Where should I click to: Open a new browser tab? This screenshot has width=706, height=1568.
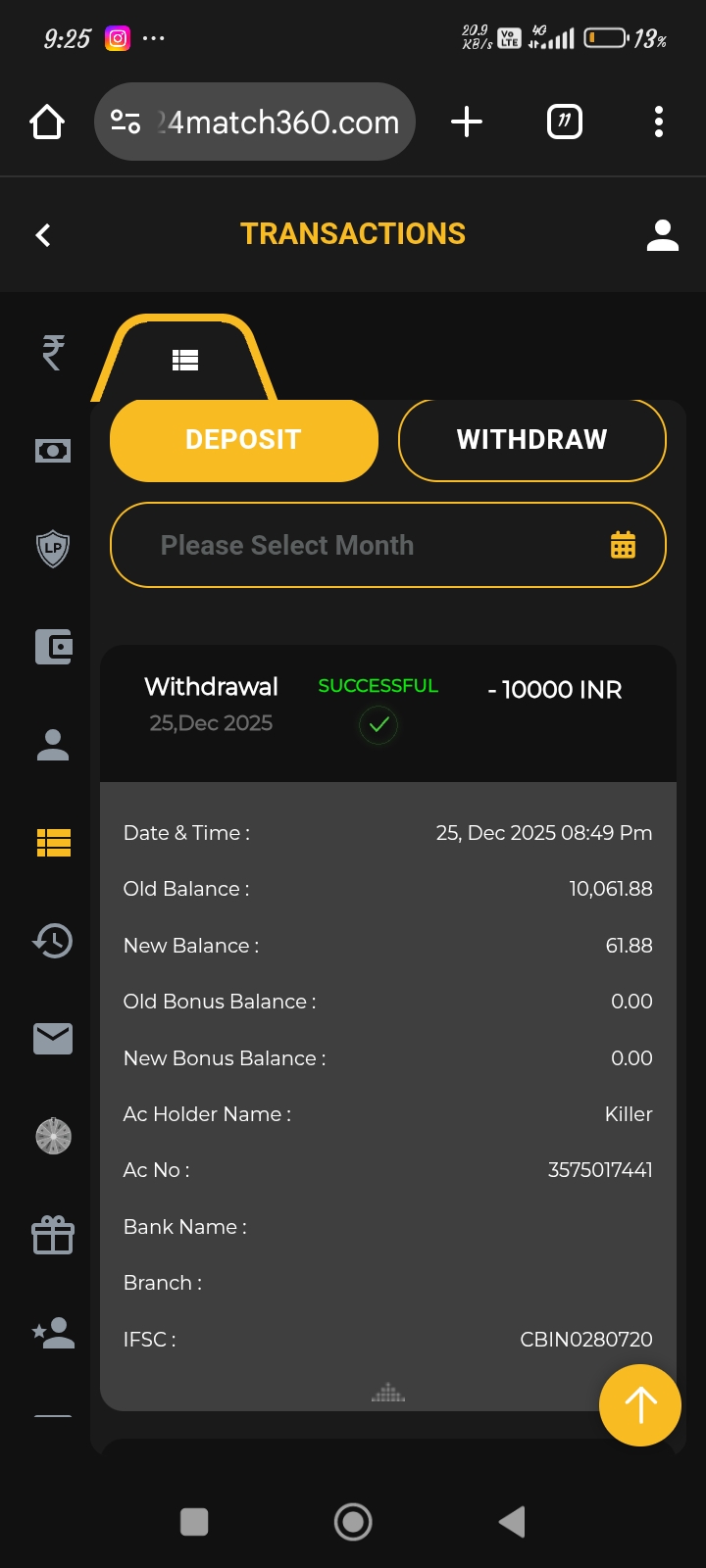click(467, 122)
